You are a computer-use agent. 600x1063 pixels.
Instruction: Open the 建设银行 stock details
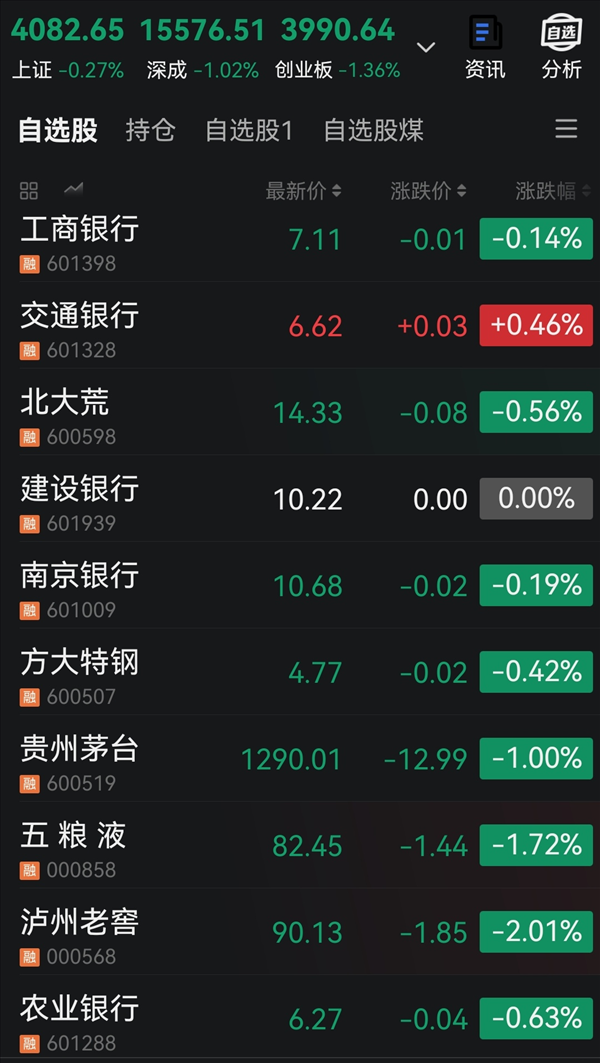click(300, 499)
